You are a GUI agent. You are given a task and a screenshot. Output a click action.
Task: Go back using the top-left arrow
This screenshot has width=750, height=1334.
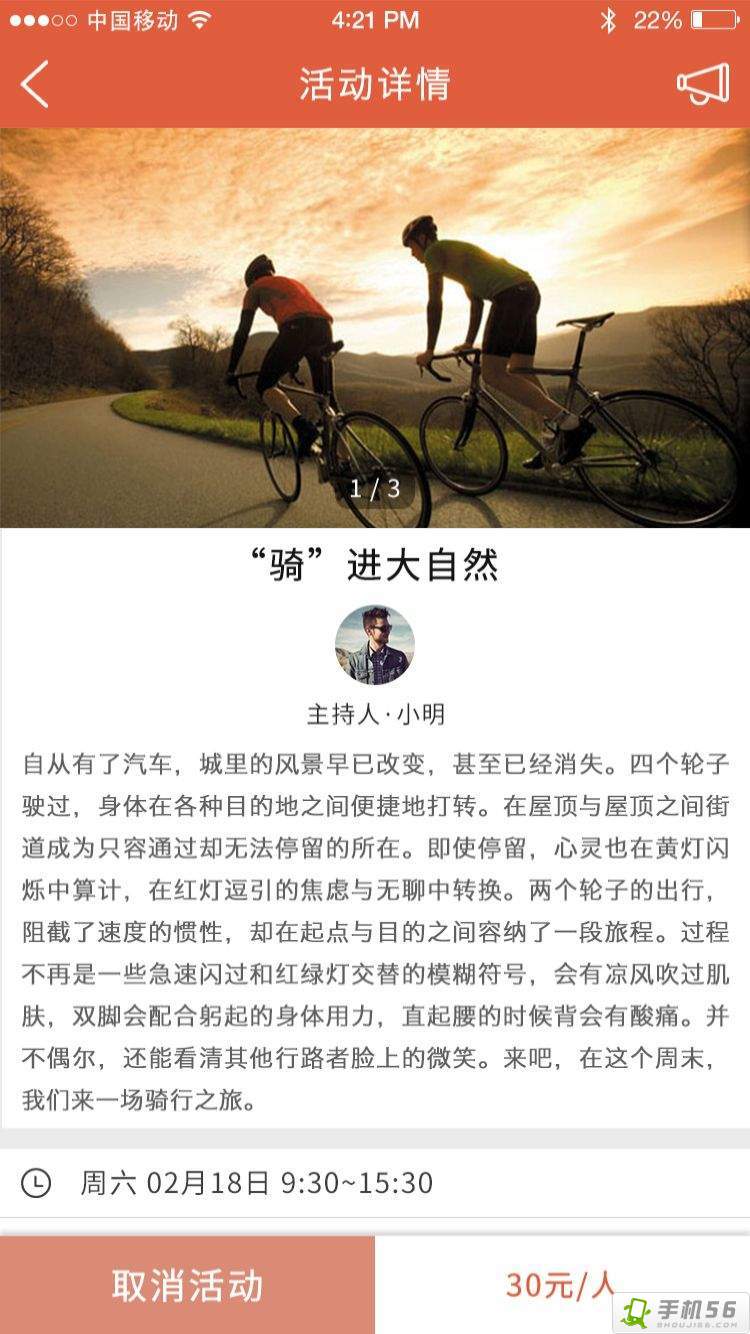(x=35, y=84)
